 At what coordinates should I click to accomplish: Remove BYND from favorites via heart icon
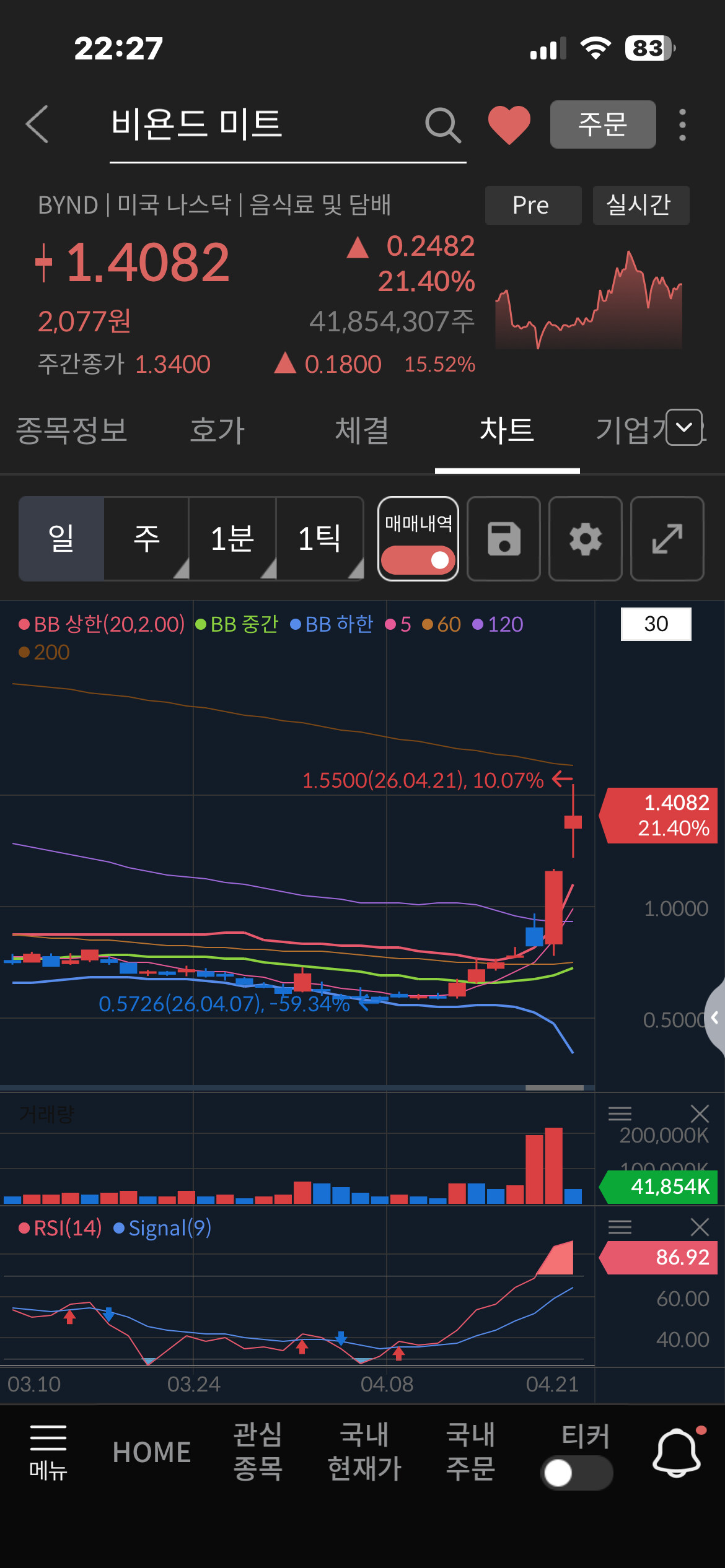[x=509, y=124]
